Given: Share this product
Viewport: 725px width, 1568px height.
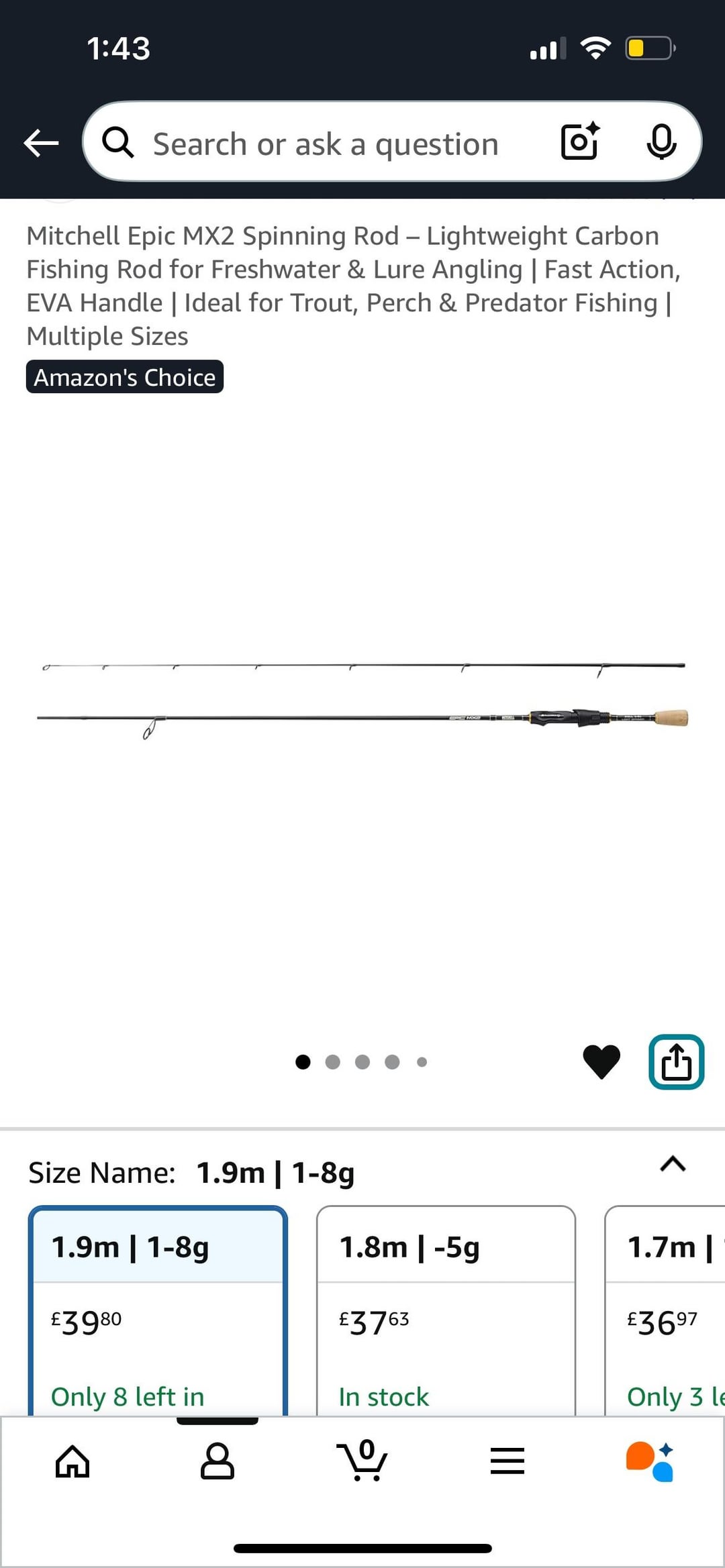Looking at the screenshot, I should [676, 1061].
